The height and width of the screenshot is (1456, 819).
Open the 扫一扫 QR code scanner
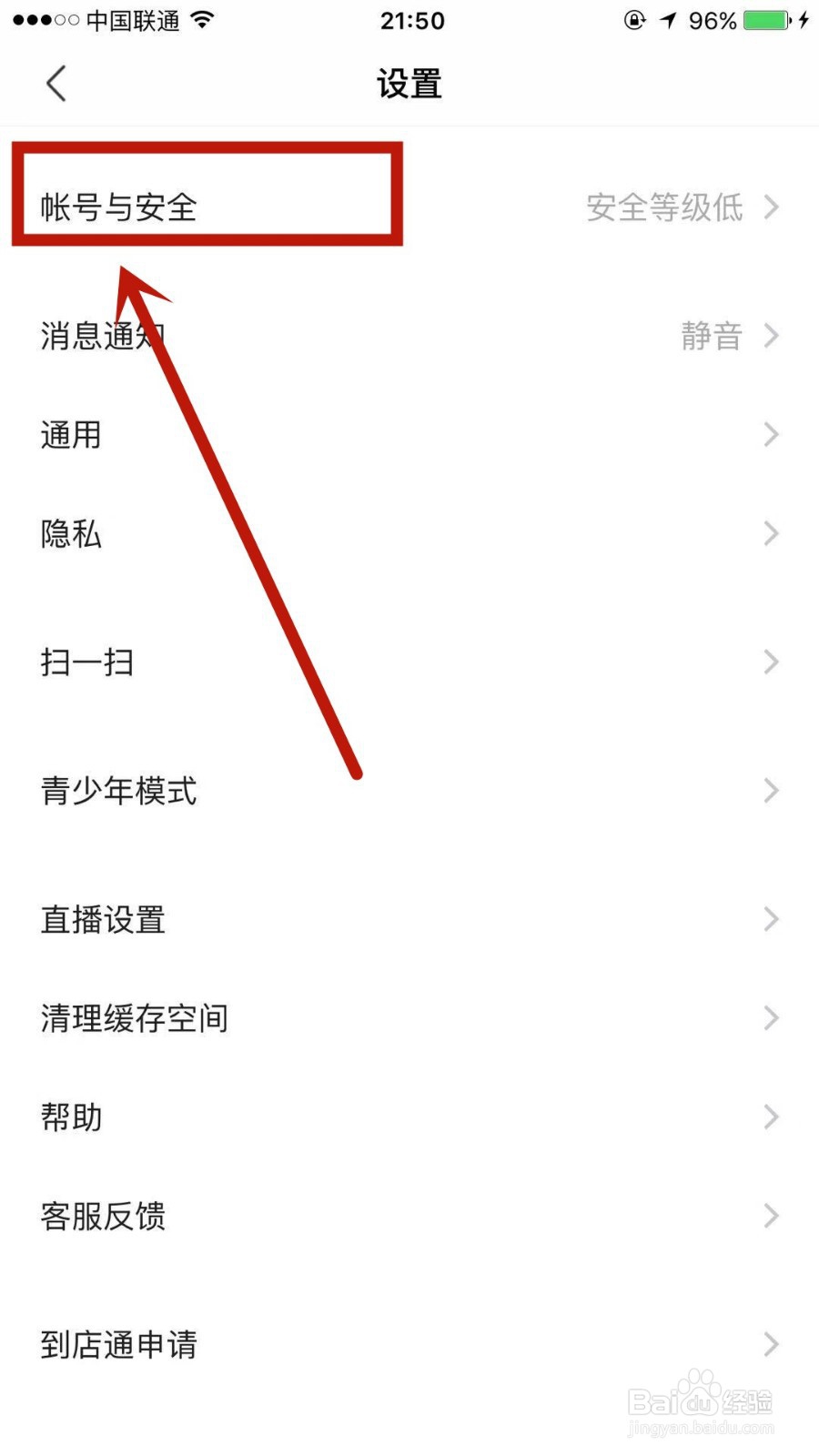tap(86, 662)
